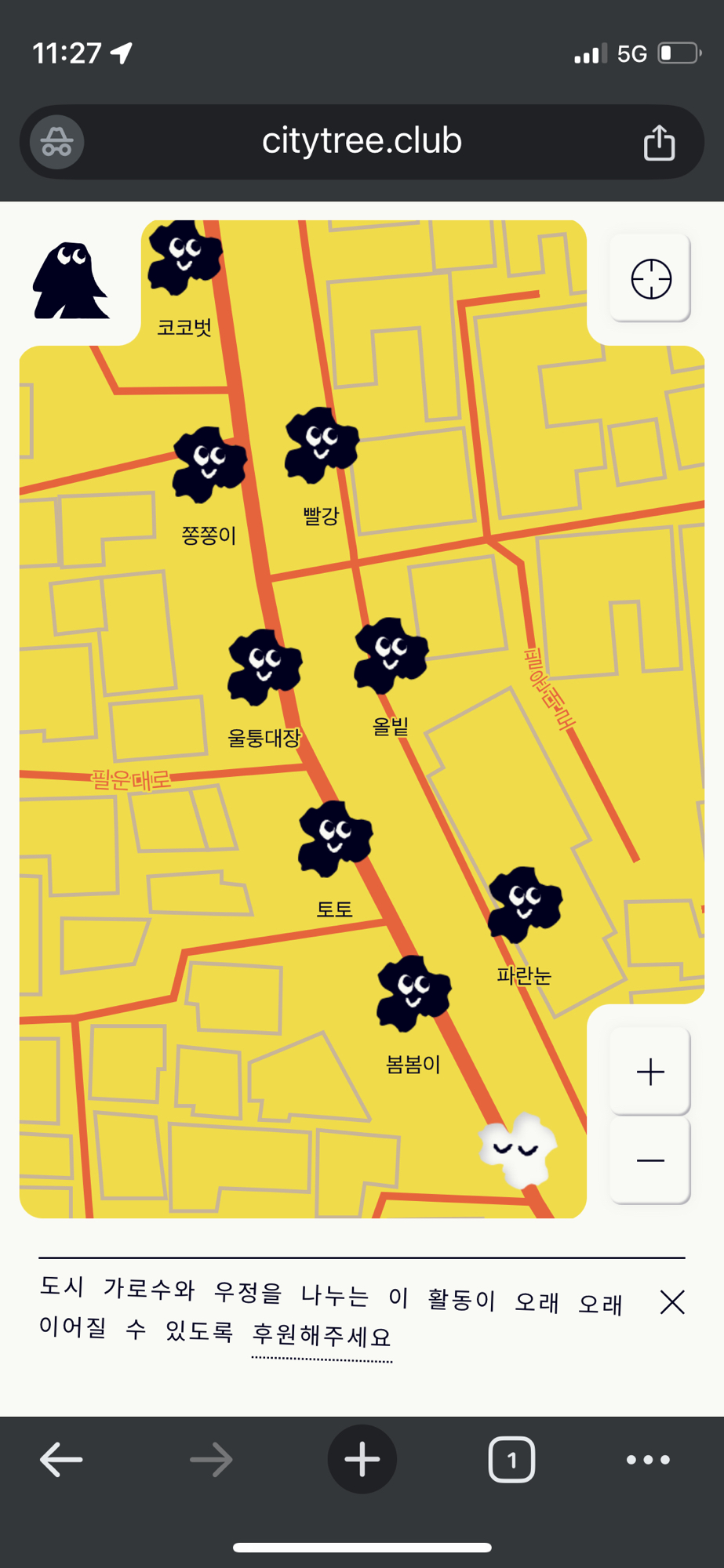Select the 빨강 tree marker
Screen dimensions: 724x1568
pos(321,445)
